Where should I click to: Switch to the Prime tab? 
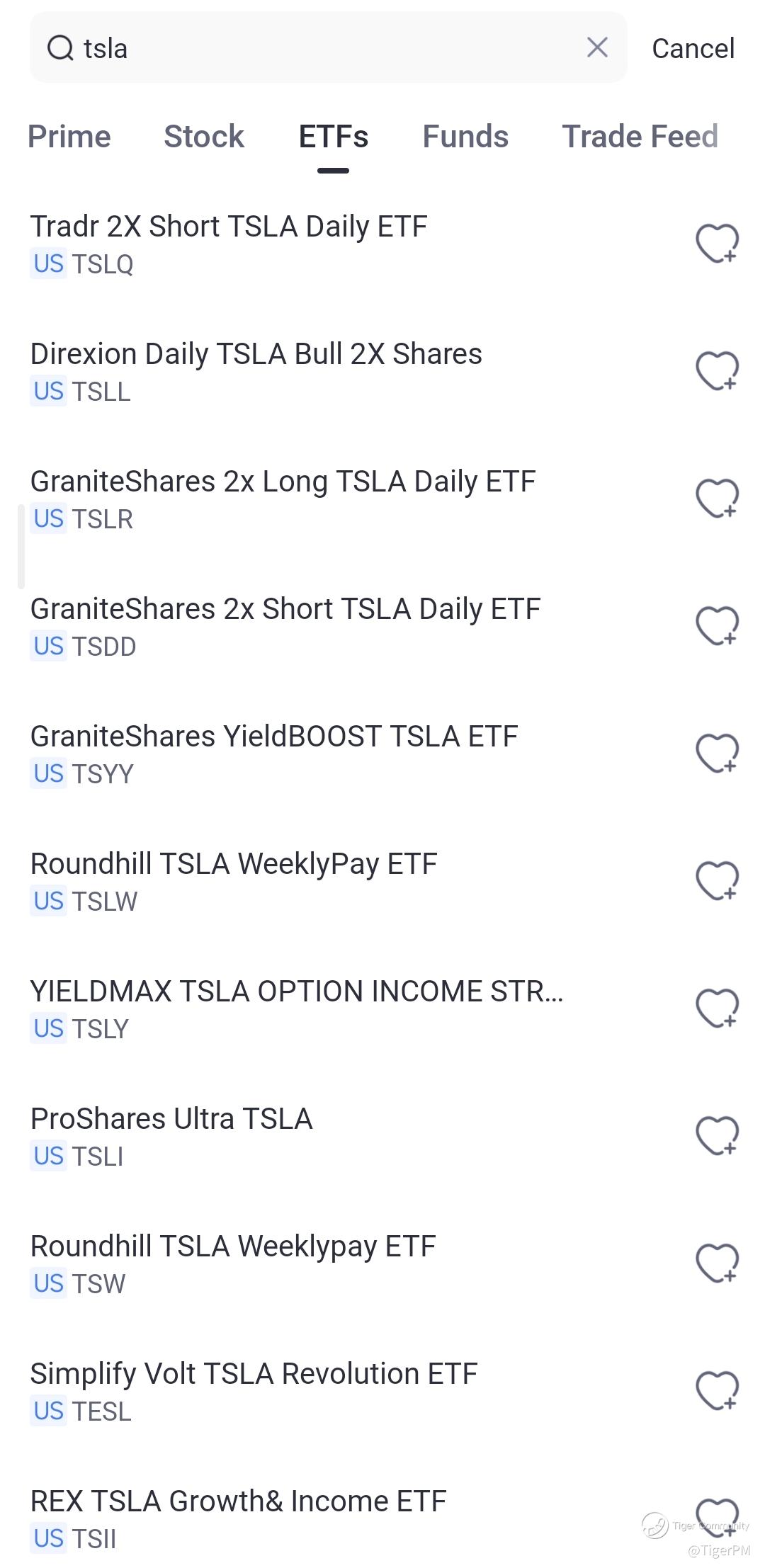69,136
